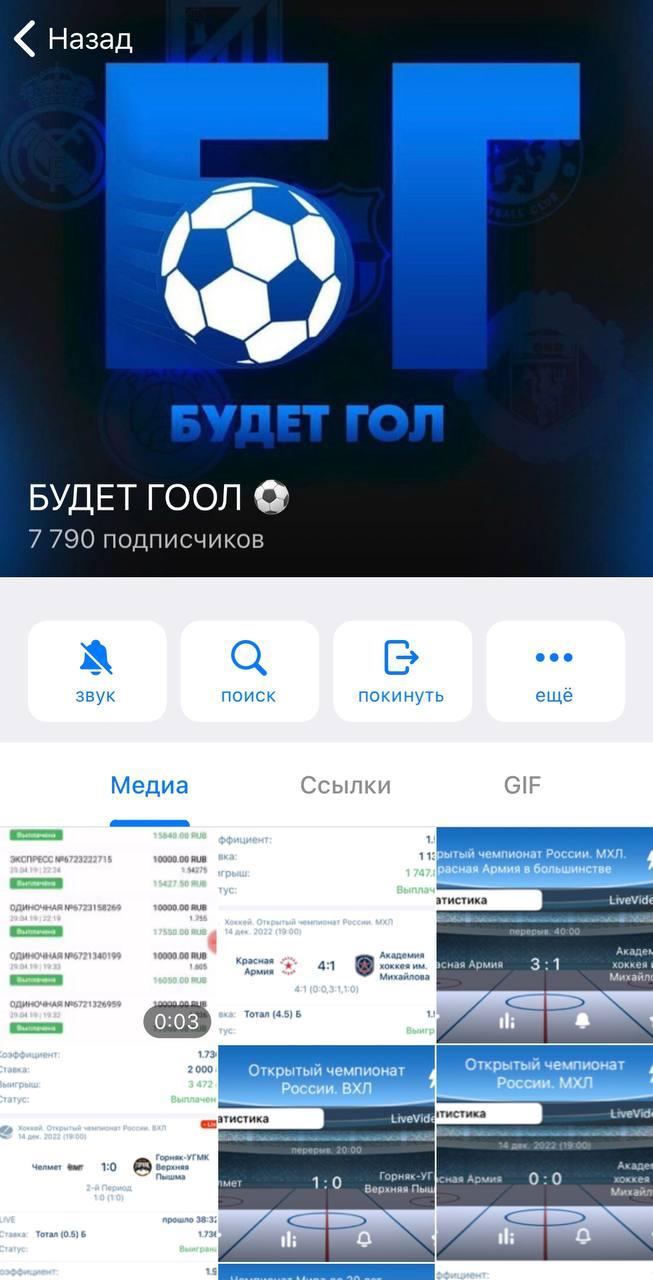Leave the channel with покинуть
The image size is (653, 1280).
tap(401, 671)
